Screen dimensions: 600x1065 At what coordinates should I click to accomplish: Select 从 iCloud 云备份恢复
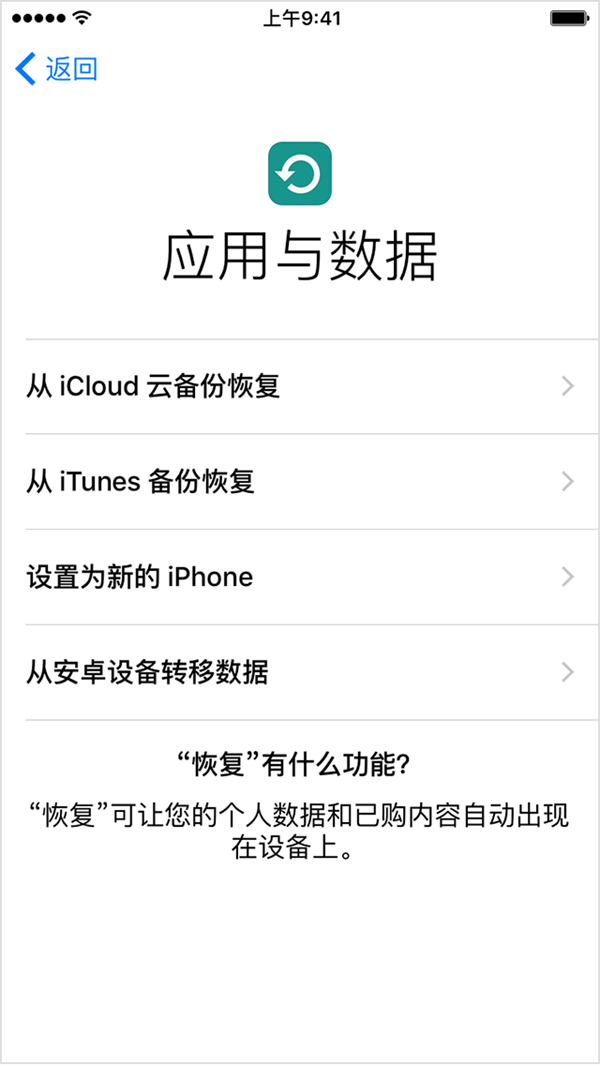[300, 386]
